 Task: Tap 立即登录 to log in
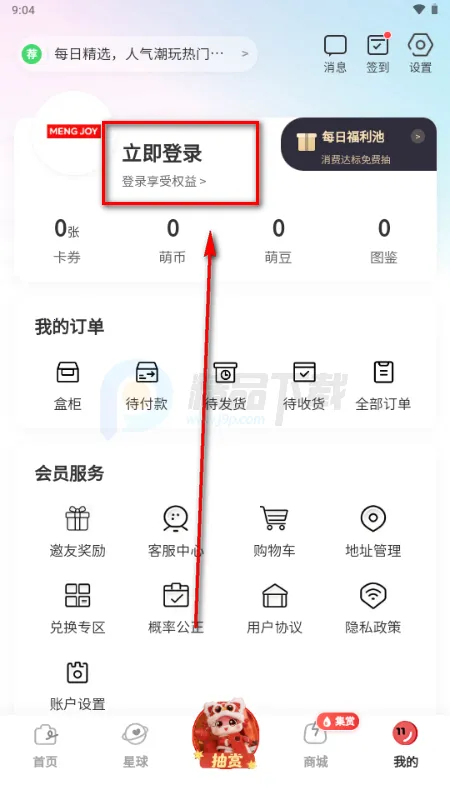coord(162,154)
